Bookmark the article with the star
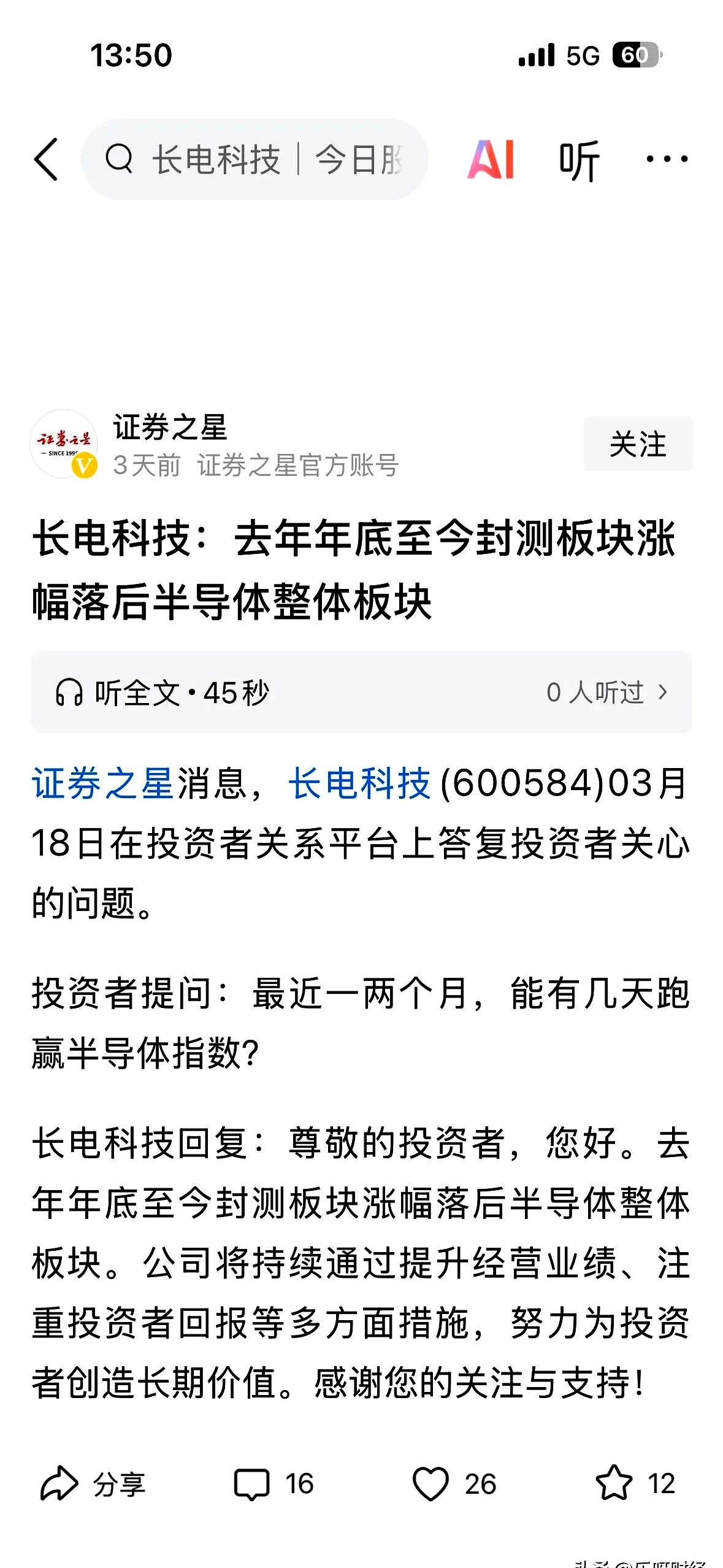The width and height of the screenshot is (723, 1568). click(x=635, y=1483)
